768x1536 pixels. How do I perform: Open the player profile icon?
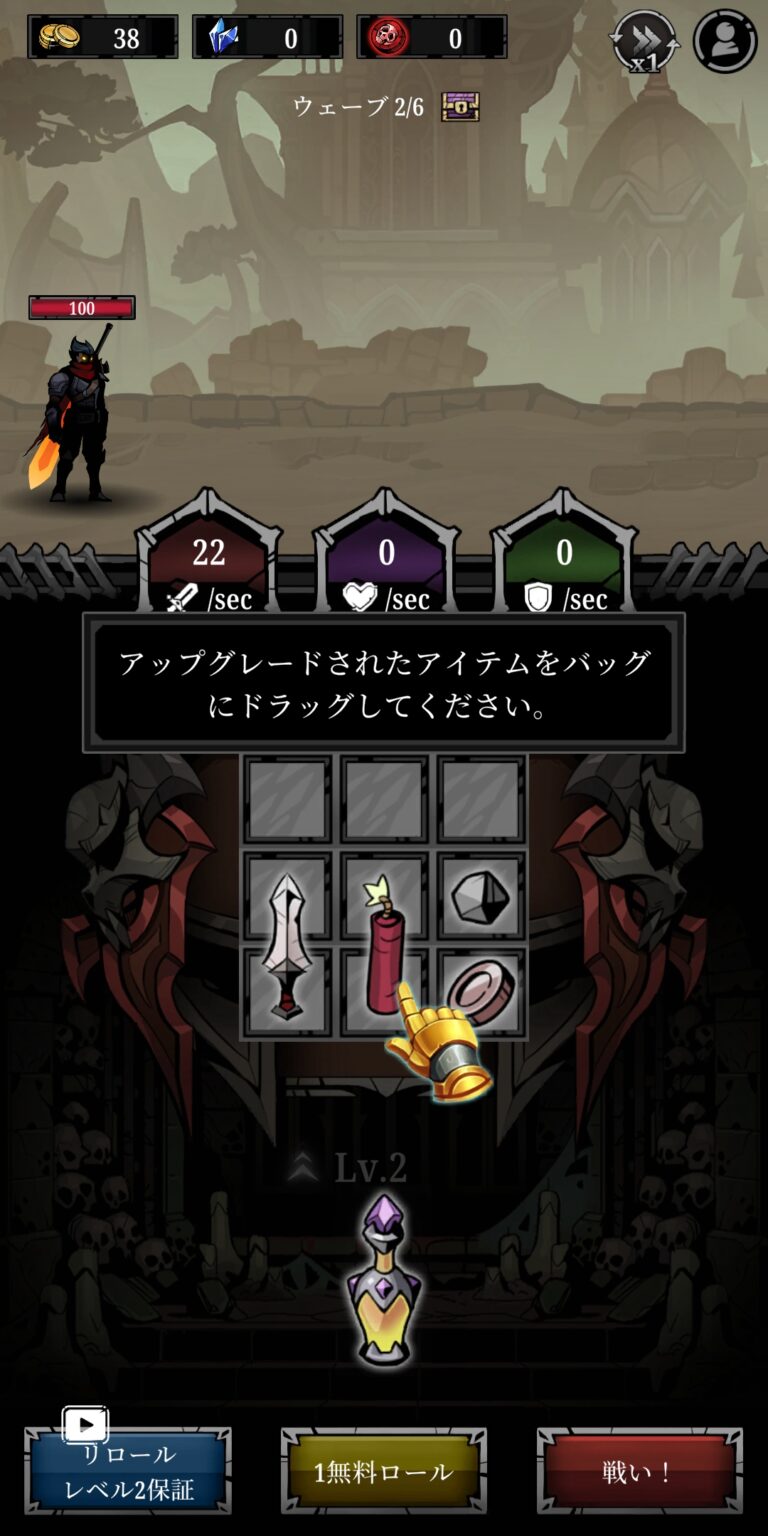pyautogui.click(x=725, y=41)
